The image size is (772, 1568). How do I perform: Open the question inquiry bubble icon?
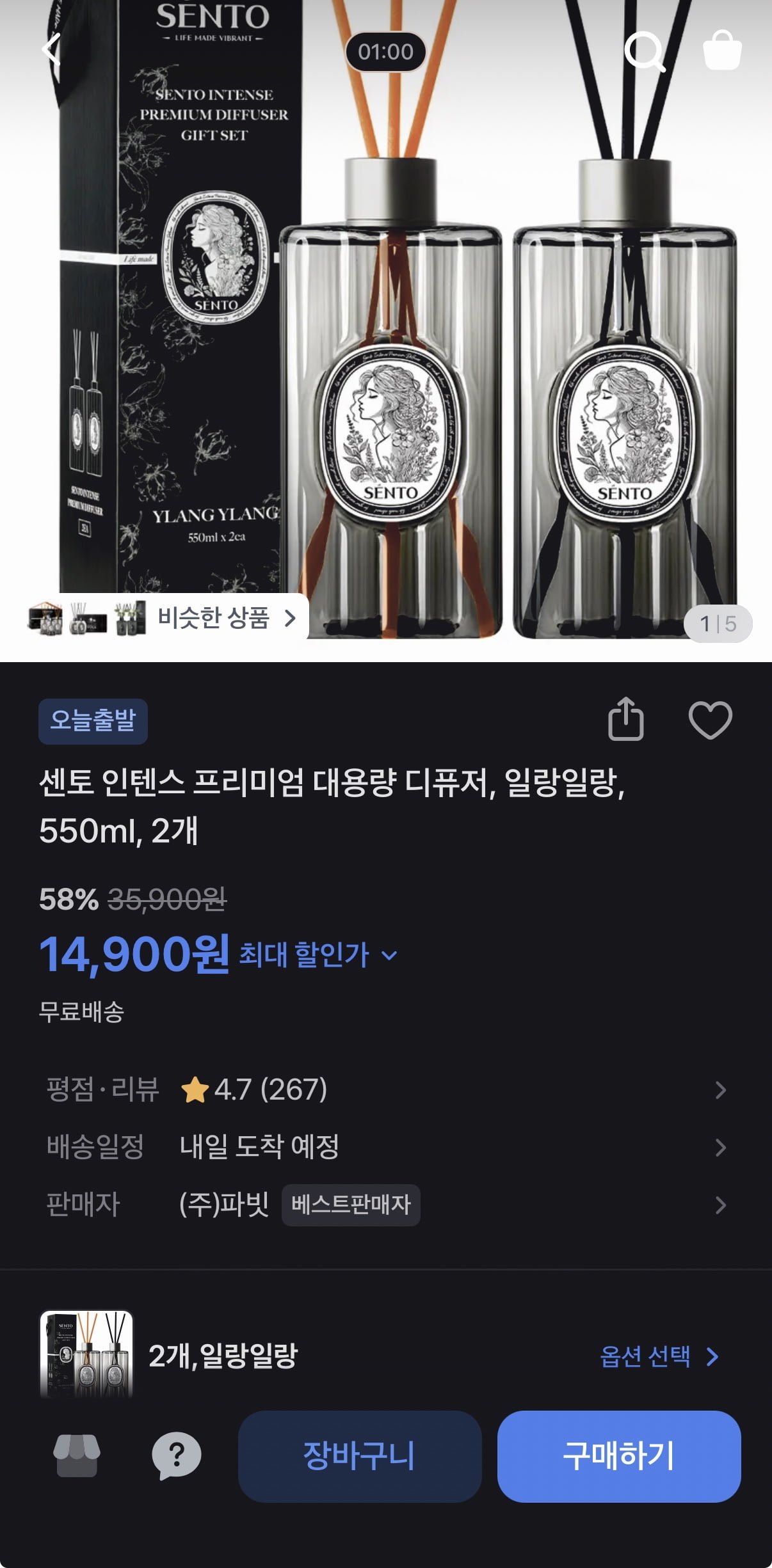click(x=176, y=1455)
